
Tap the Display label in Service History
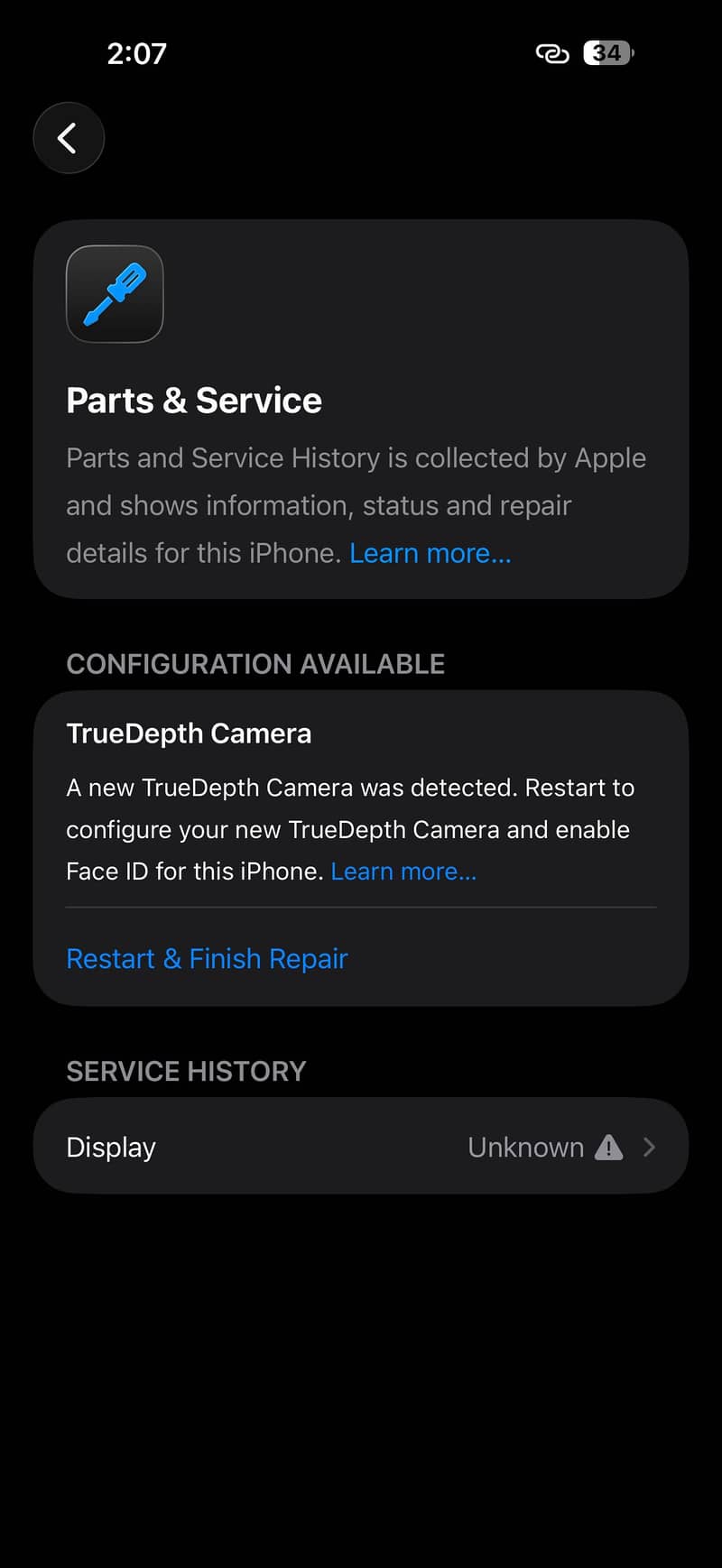pos(110,1147)
